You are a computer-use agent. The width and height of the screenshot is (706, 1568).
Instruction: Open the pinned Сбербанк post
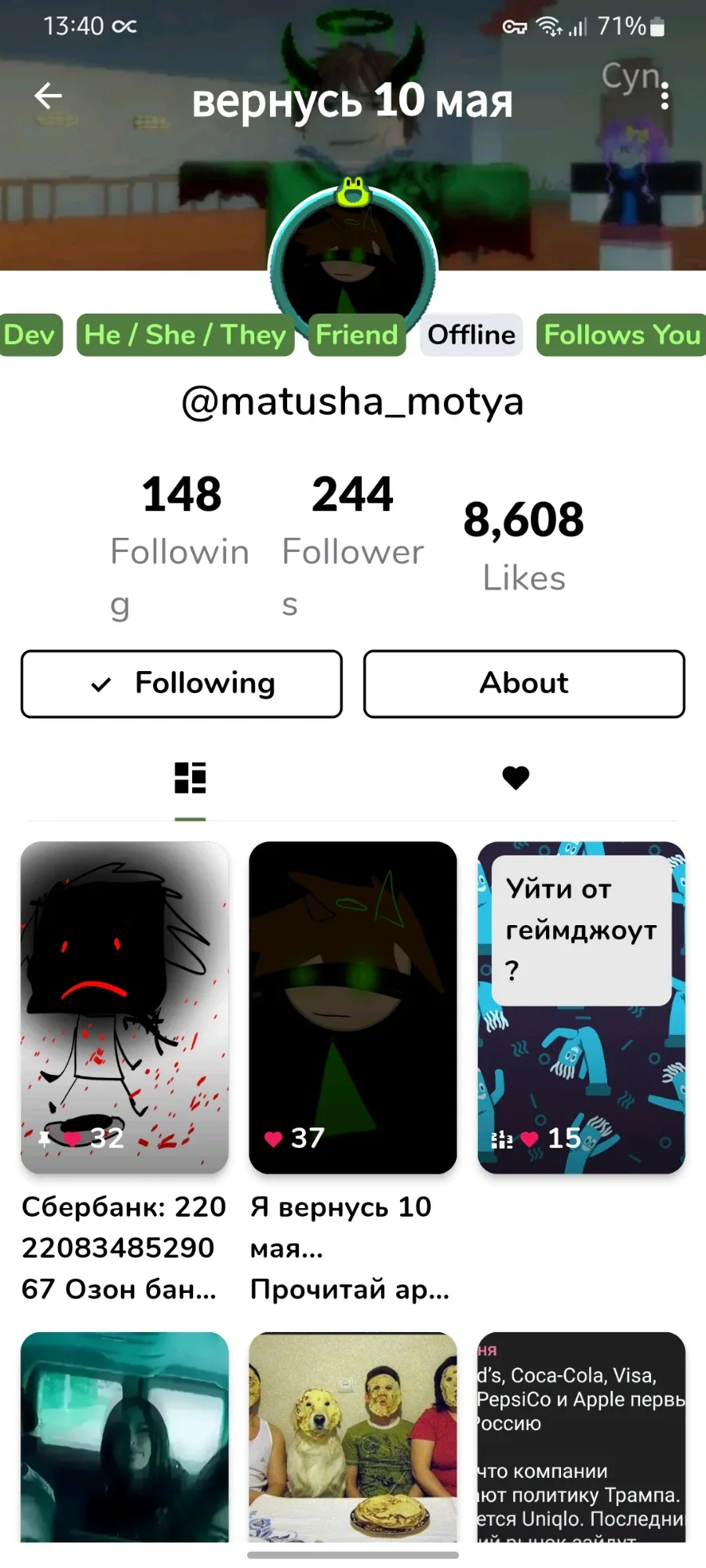click(125, 1007)
